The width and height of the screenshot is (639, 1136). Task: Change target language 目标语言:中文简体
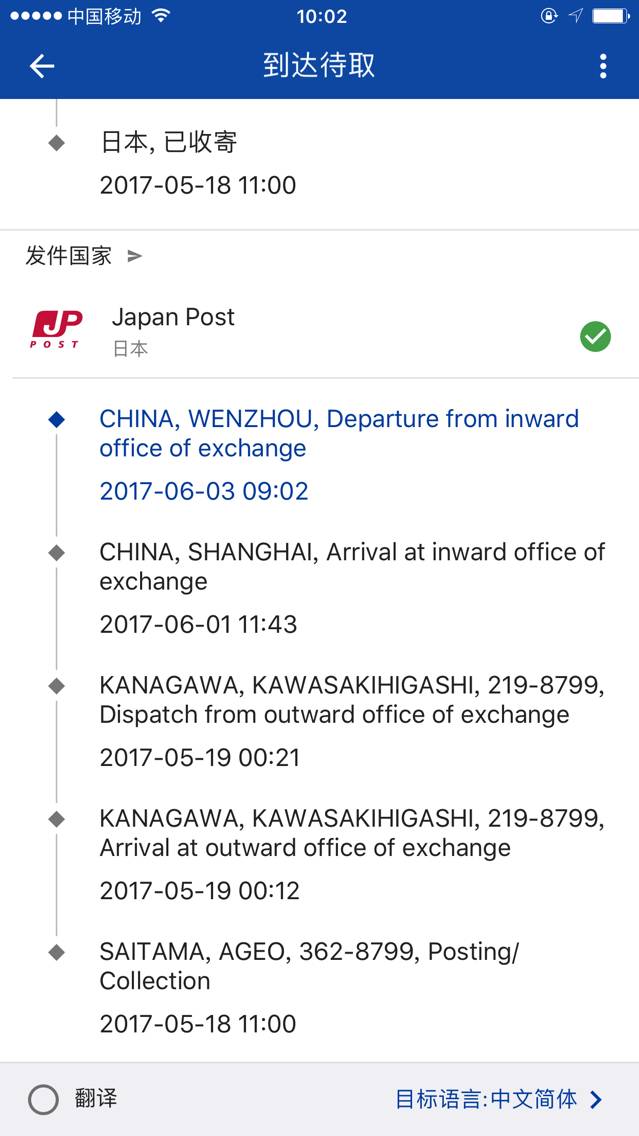(x=499, y=1100)
